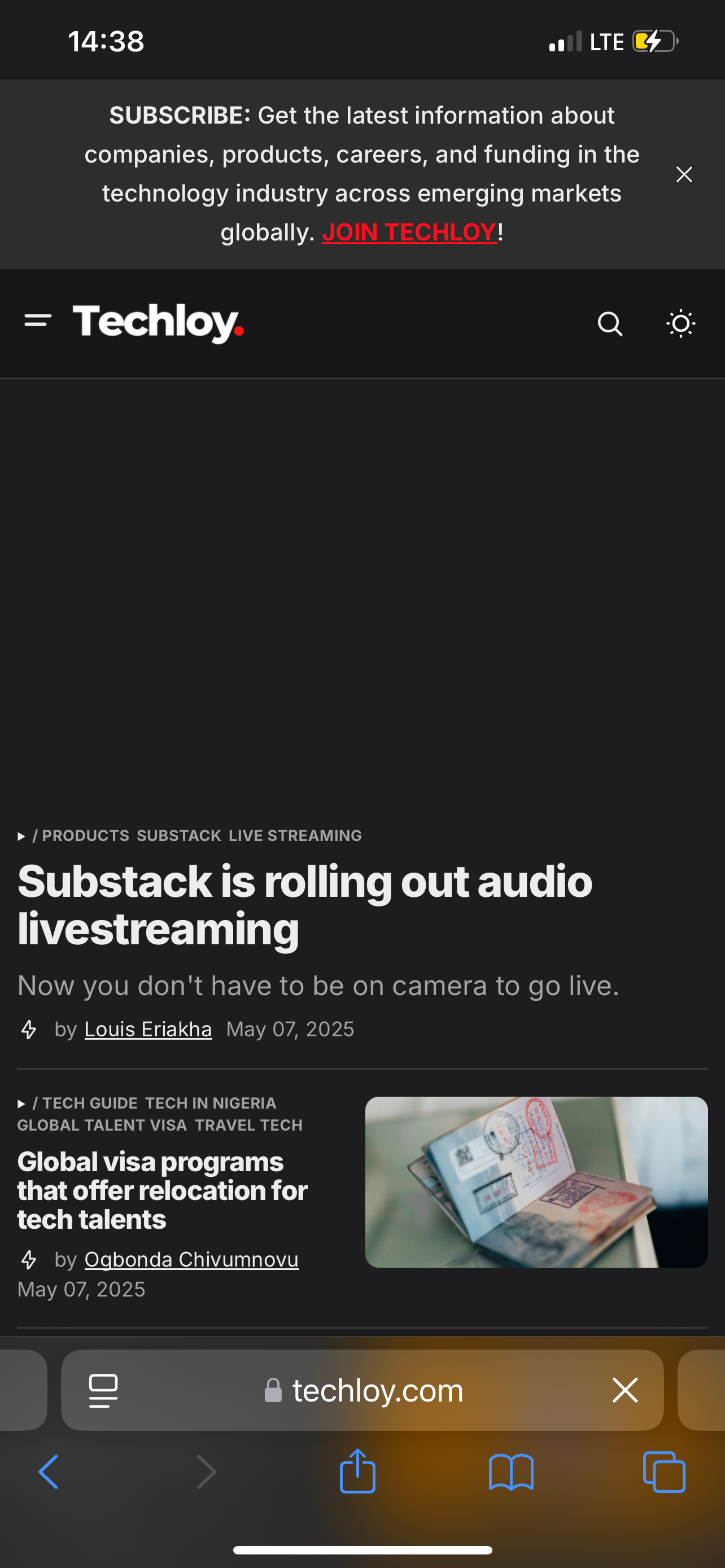Open the PRODUCTS category tag

coord(85,835)
